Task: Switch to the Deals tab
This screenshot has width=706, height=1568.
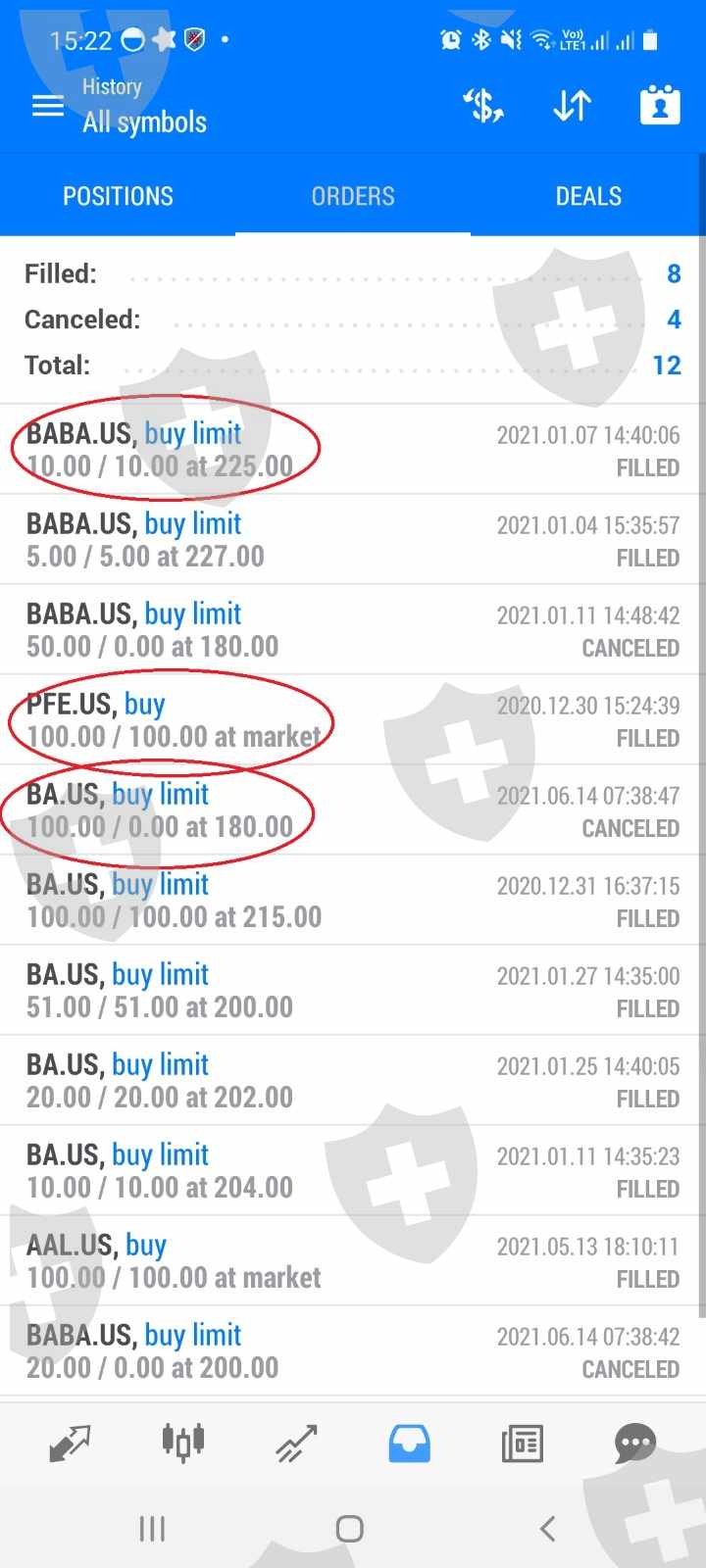Action: click(588, 196)
